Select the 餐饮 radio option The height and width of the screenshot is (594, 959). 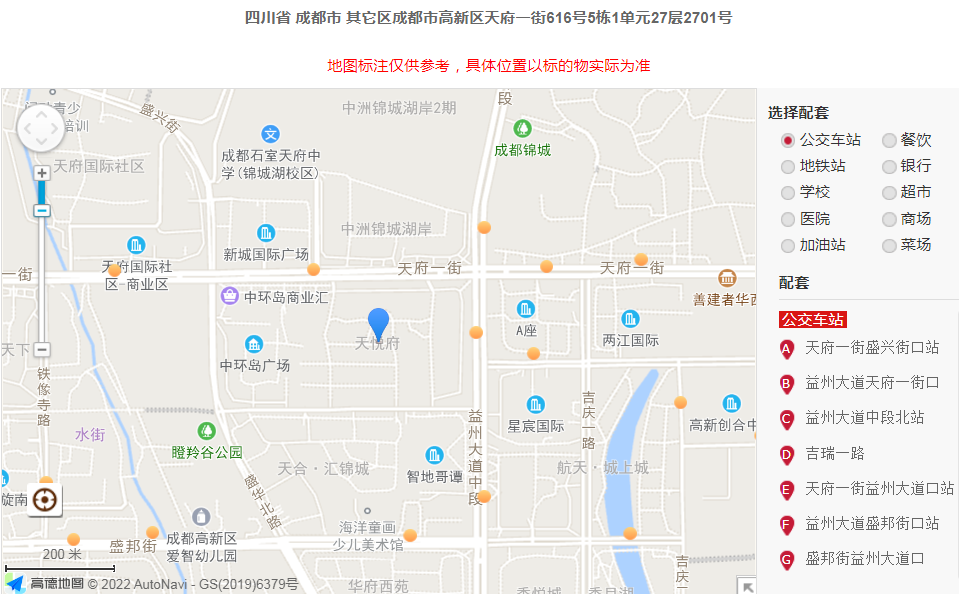[x=889, y=141]
